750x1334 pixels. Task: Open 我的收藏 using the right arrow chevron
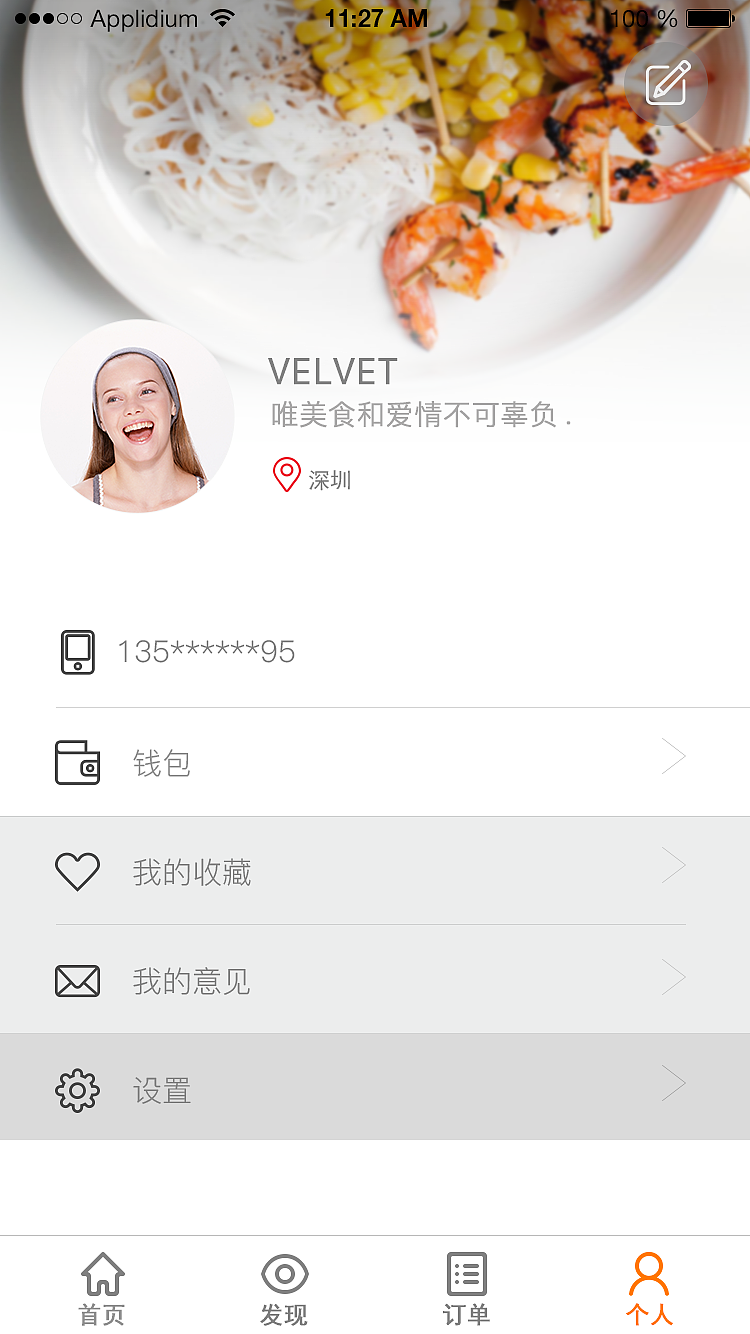click(x=674, y=865)
